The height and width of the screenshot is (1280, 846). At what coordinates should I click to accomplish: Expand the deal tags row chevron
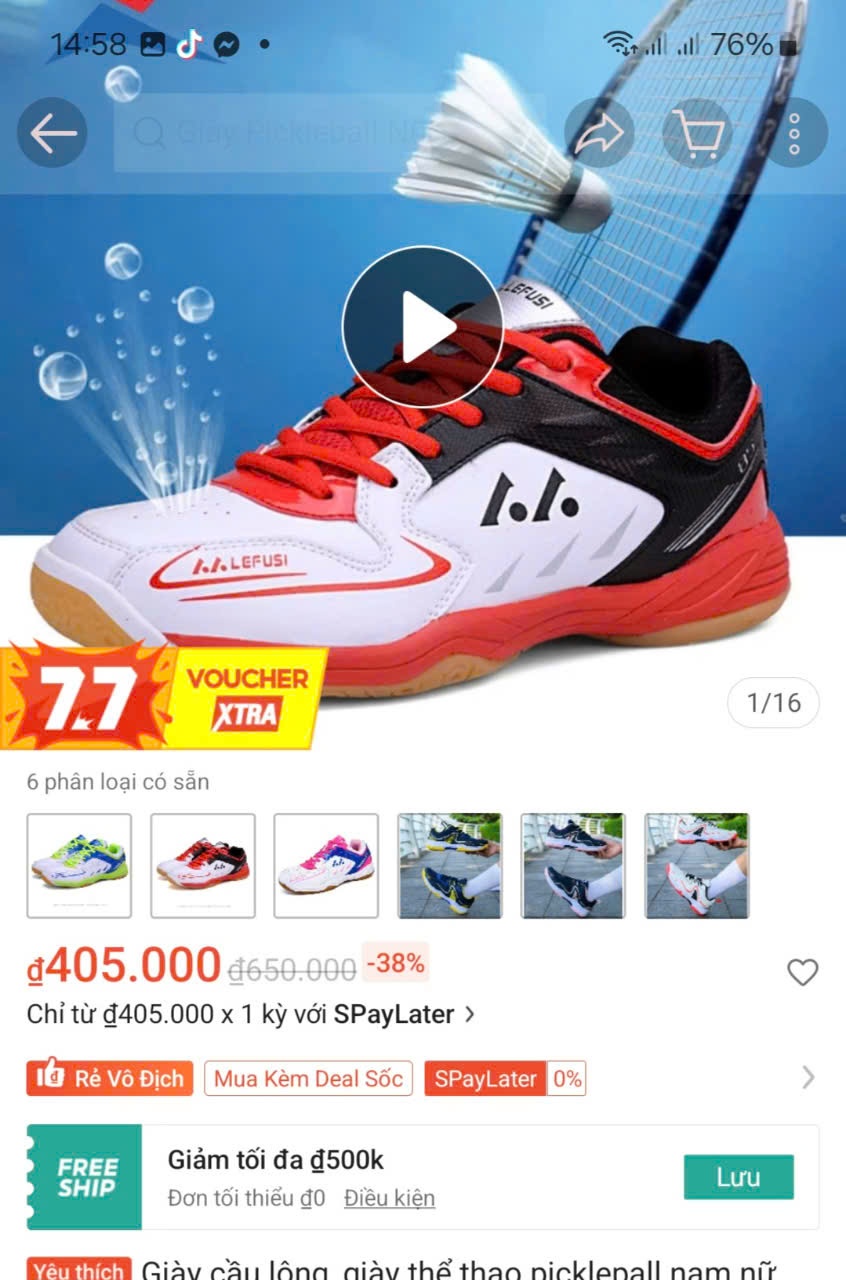point(808,1078)
